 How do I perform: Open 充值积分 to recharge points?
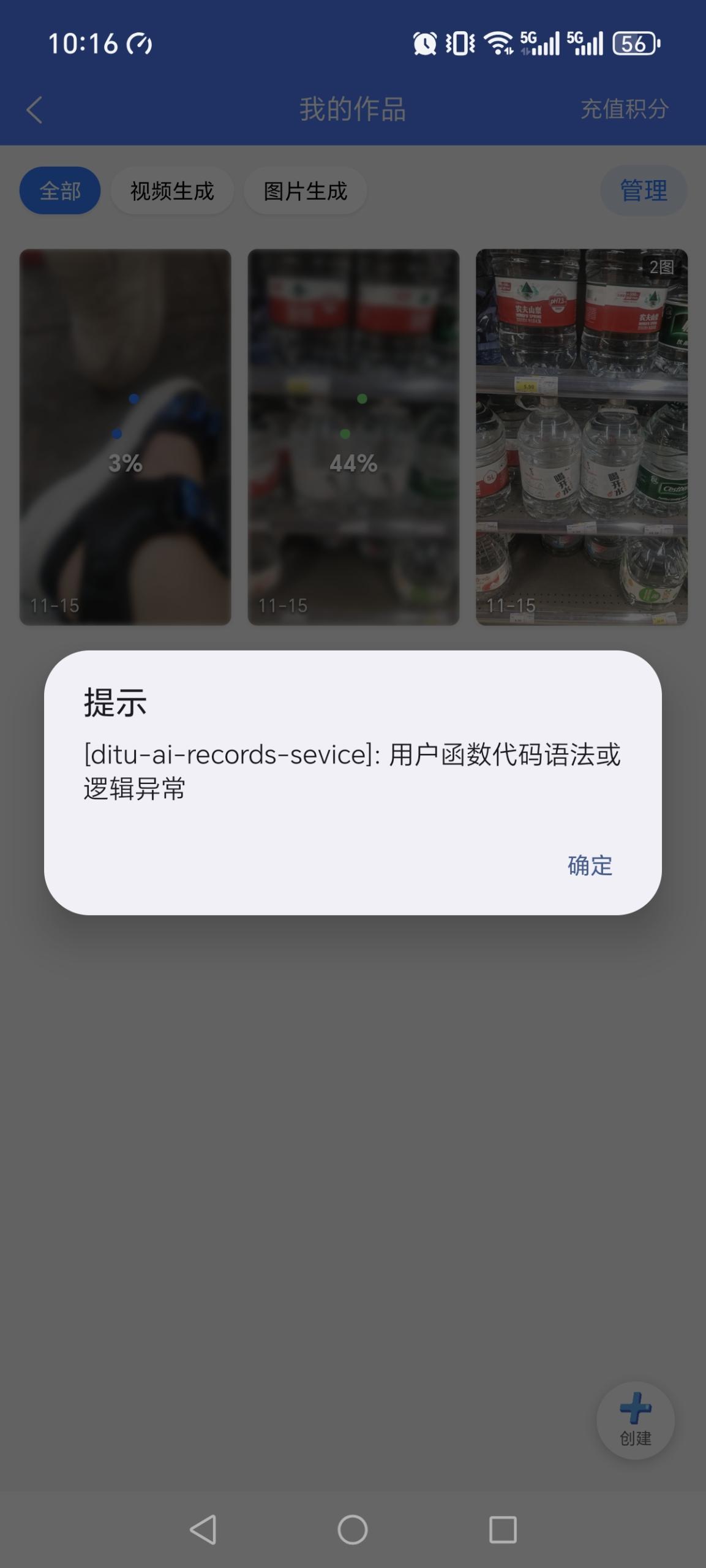coord(624,110)
